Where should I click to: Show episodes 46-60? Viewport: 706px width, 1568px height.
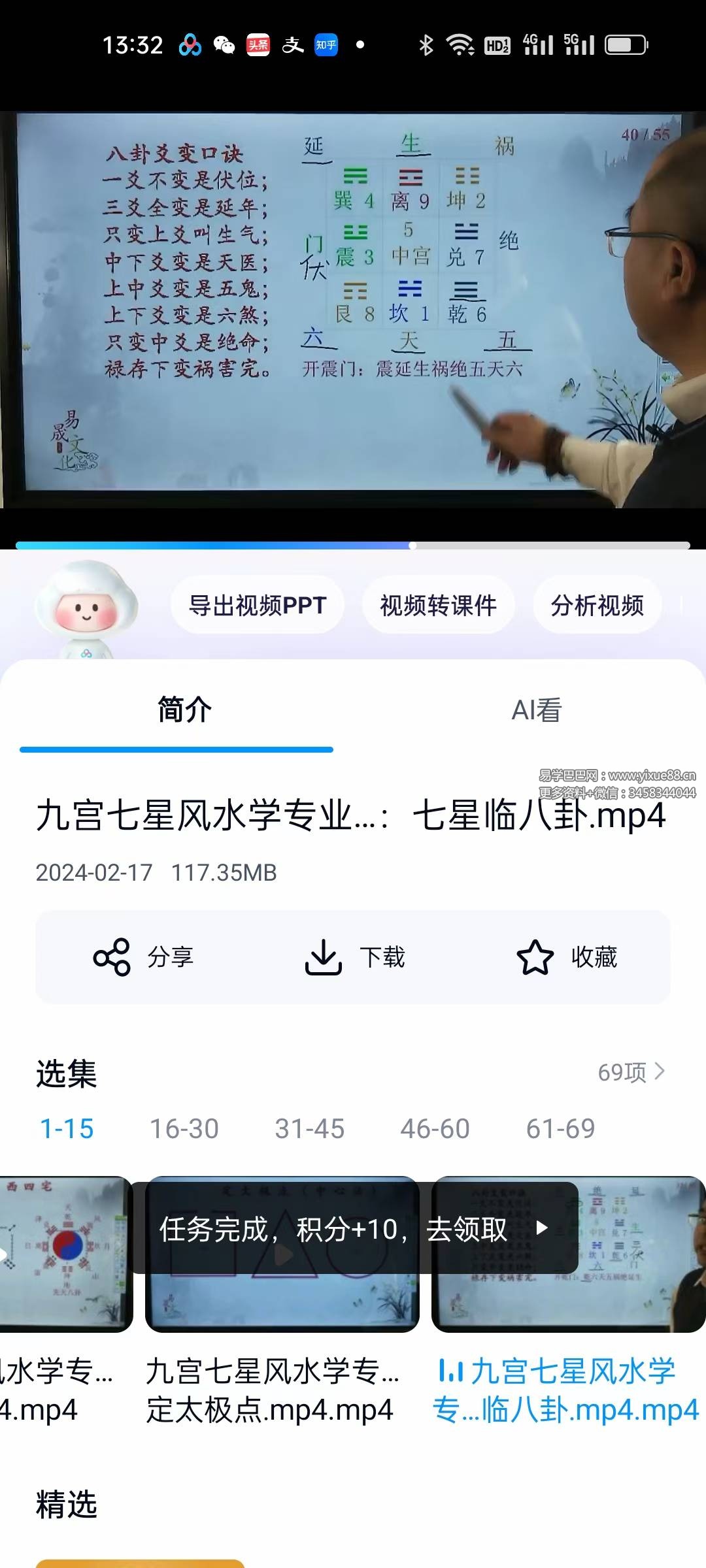(435, 1128)
